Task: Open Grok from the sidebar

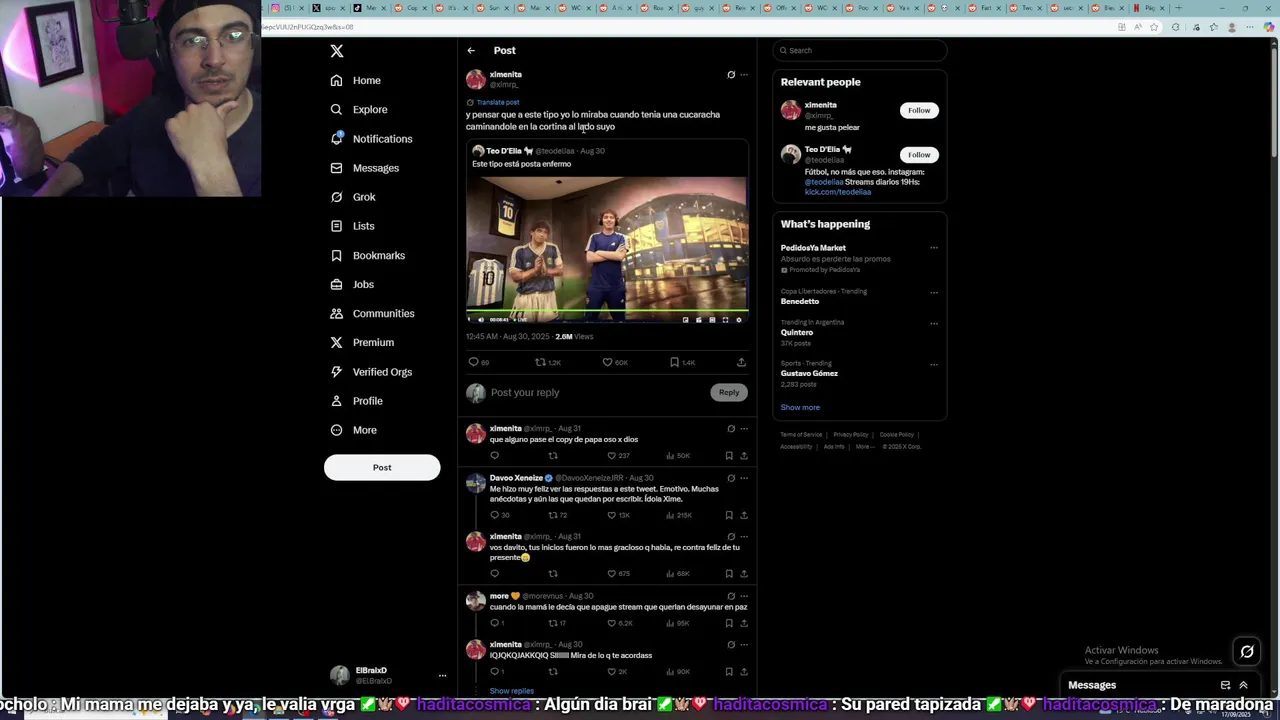Action: (x=363, y=197)
